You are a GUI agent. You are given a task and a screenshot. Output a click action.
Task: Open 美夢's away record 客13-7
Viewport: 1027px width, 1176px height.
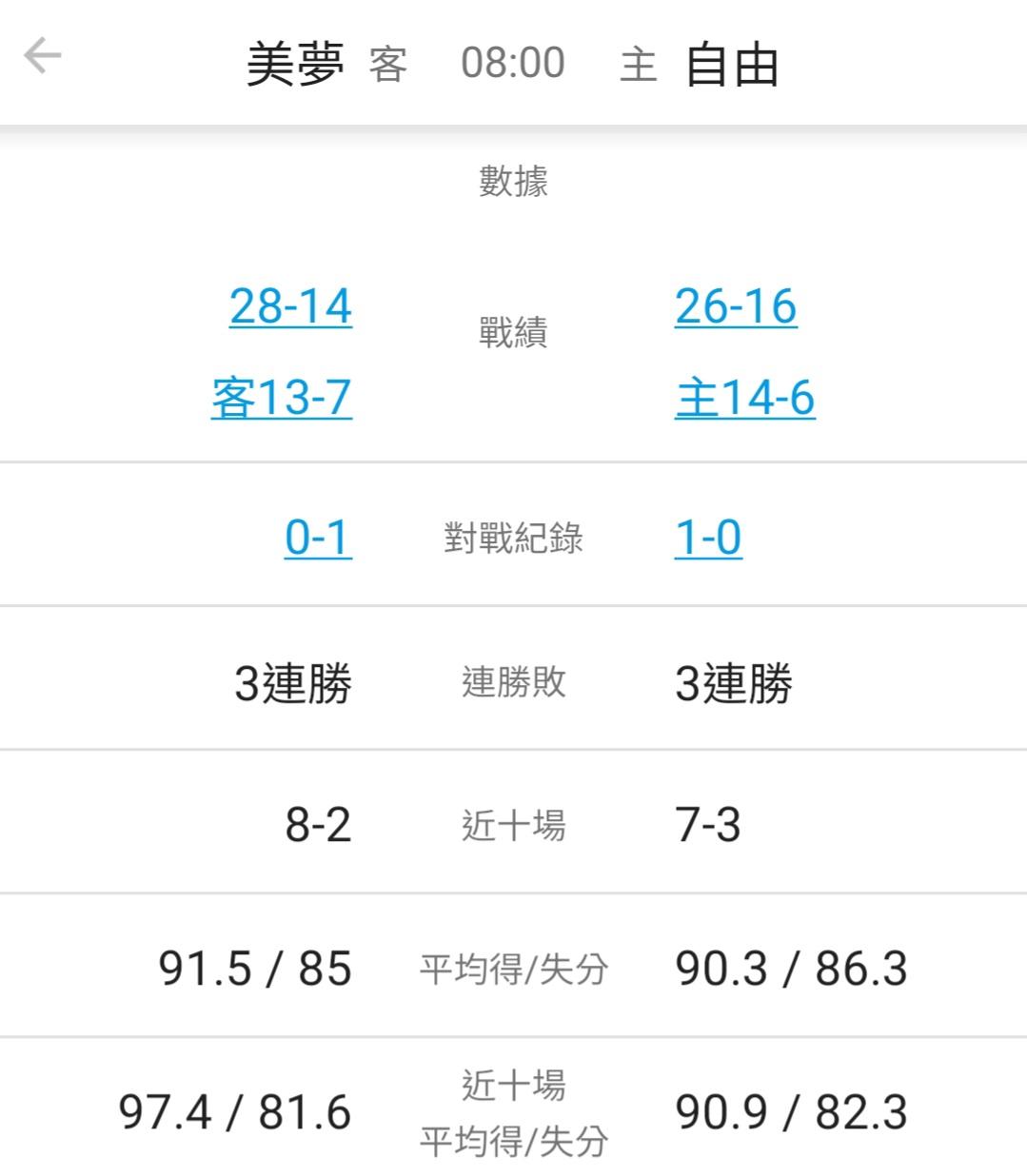pyautogui.click(x=282, y=398)
